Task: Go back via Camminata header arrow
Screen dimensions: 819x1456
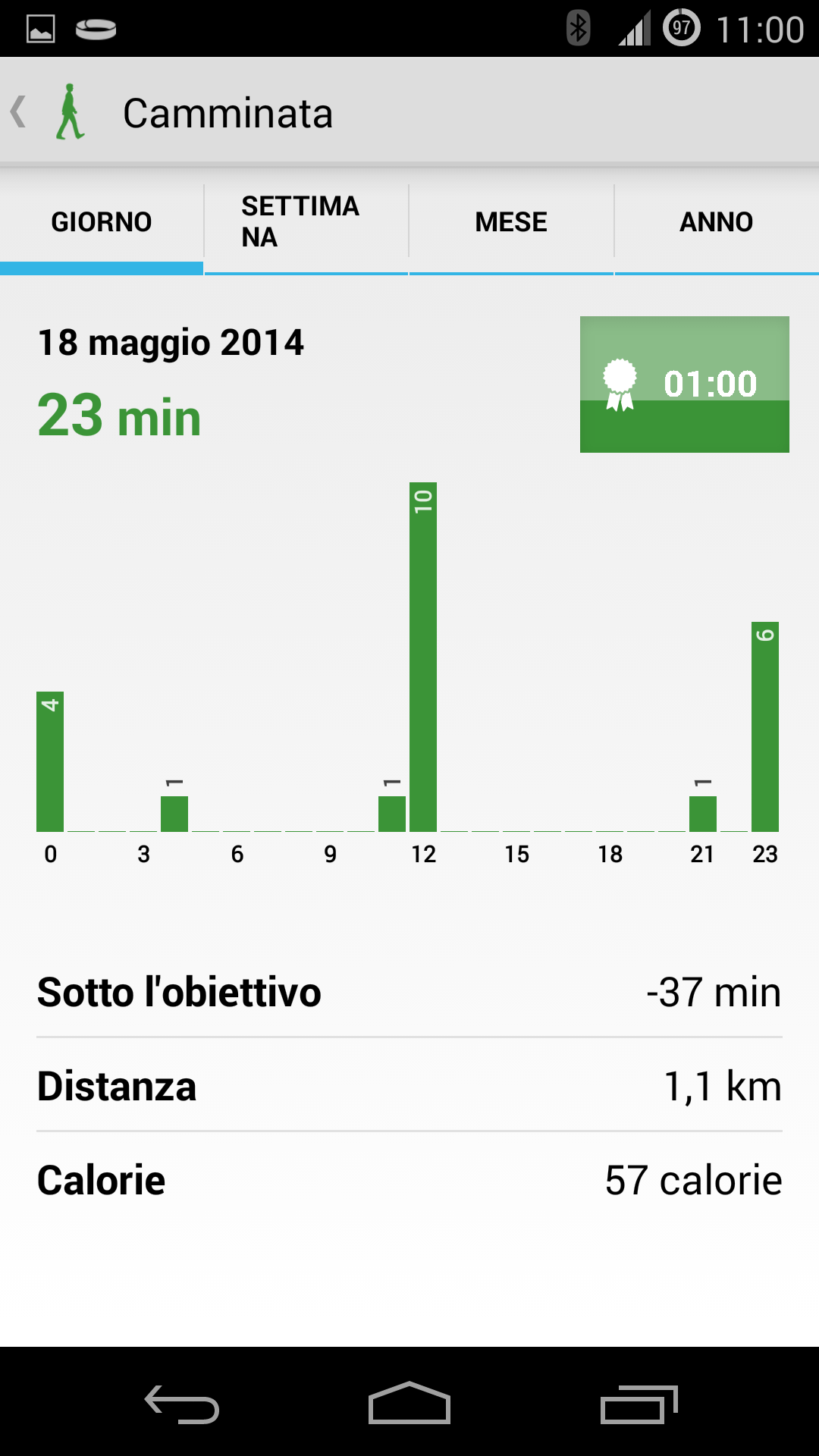Action: pyautogui.click(x=19, y=112)
